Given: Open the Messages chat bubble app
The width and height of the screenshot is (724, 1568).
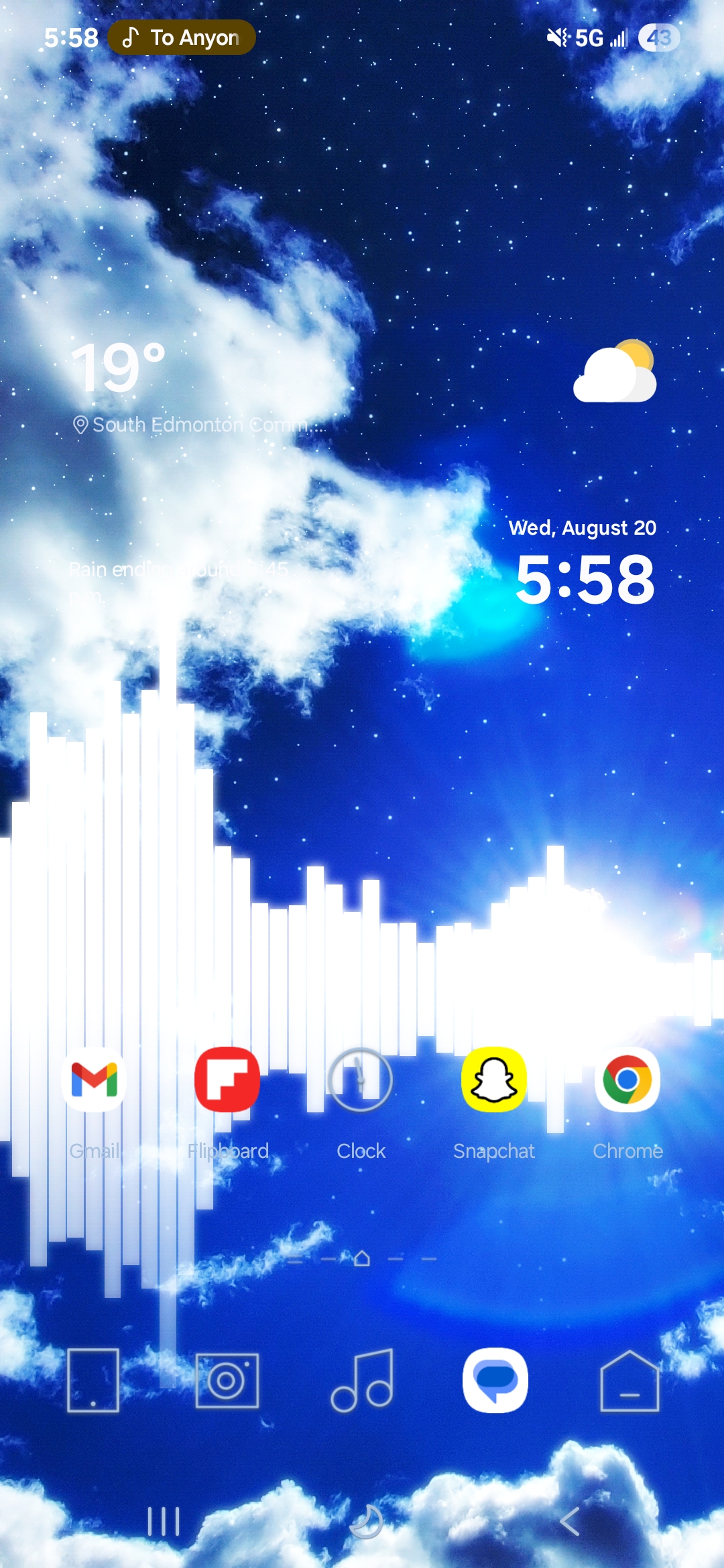Looking at the screenshot, I should pos(495,1380).
